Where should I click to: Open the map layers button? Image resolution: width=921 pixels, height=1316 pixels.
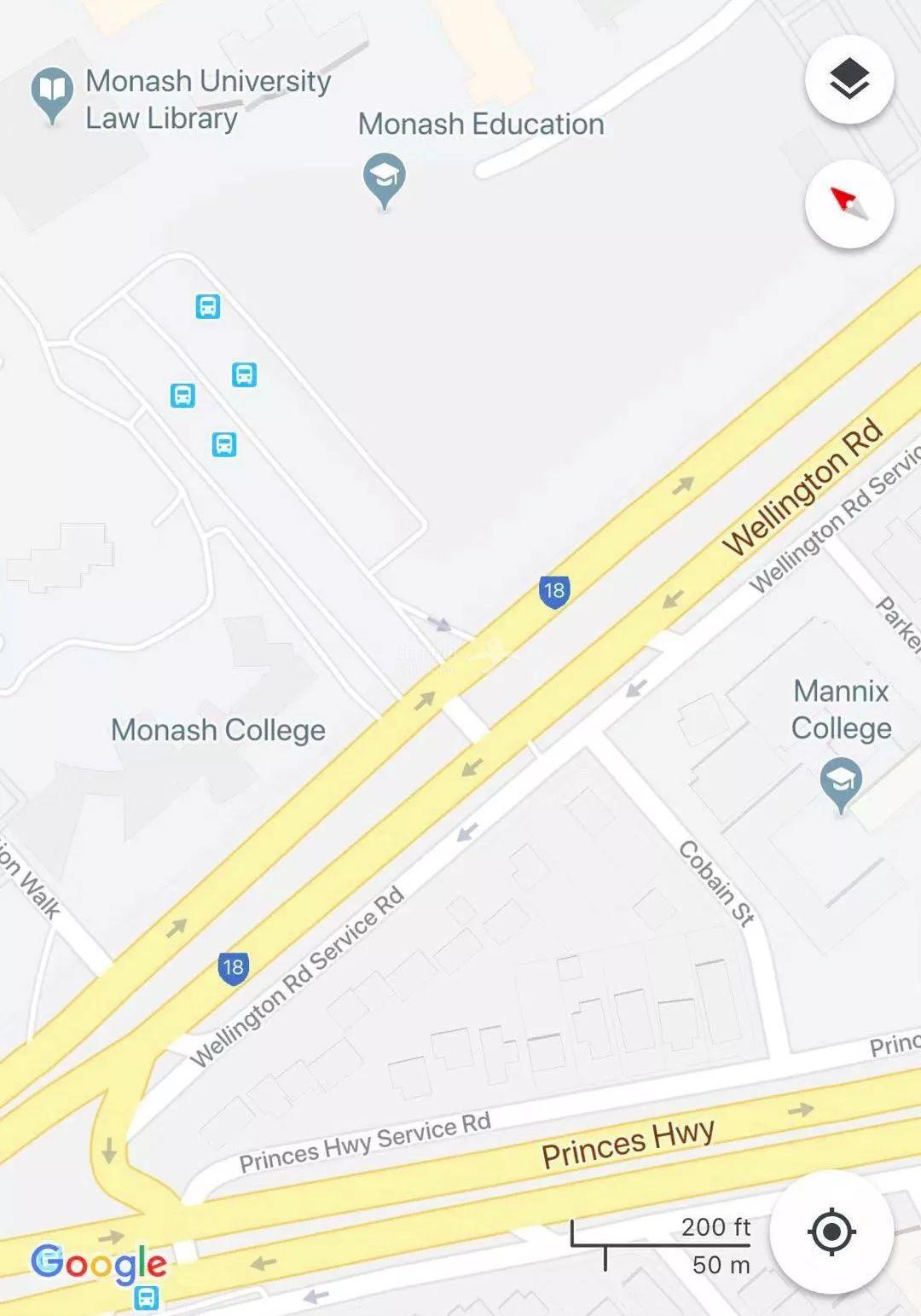click(x=849, y=79)
